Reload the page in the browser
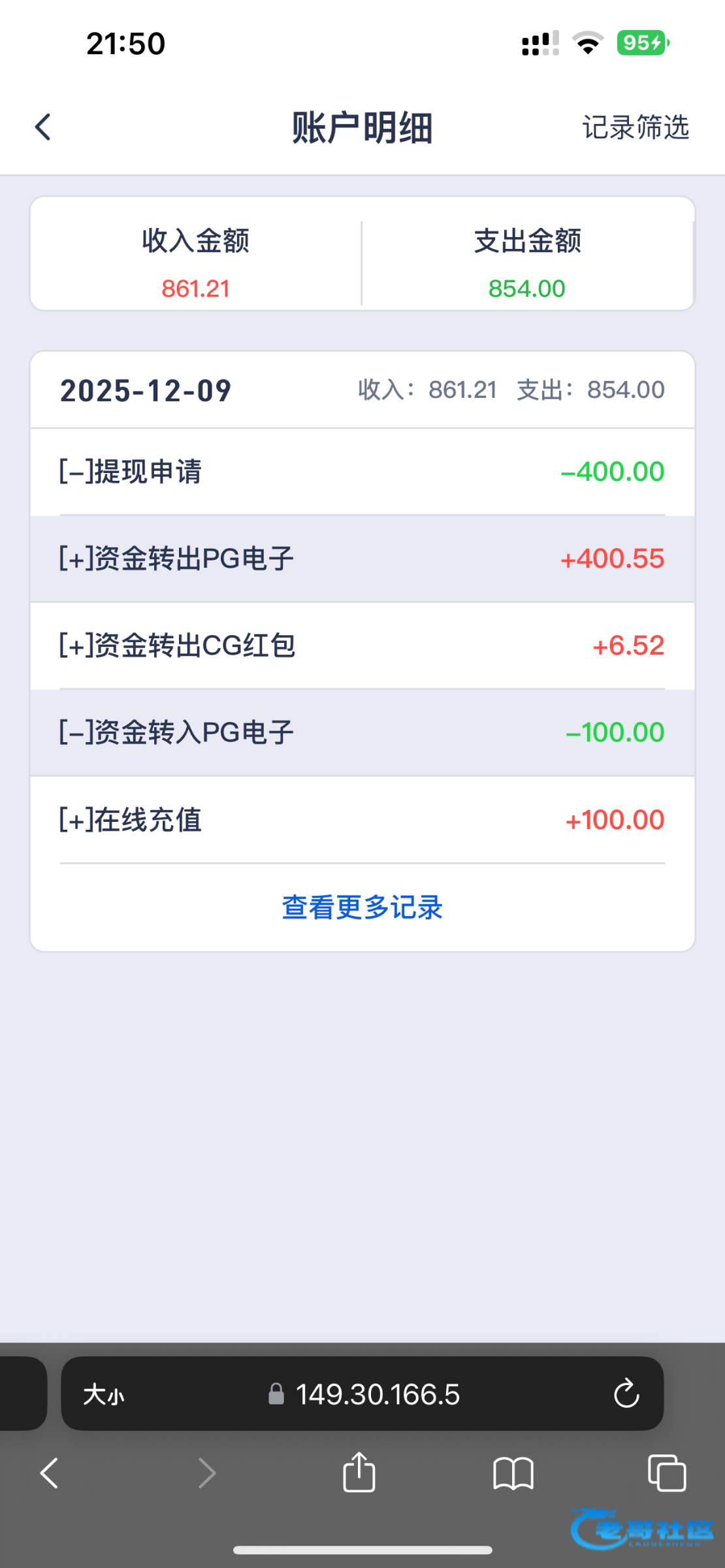The width and height of the screenshot is (725, 1568). (626, 1394)
